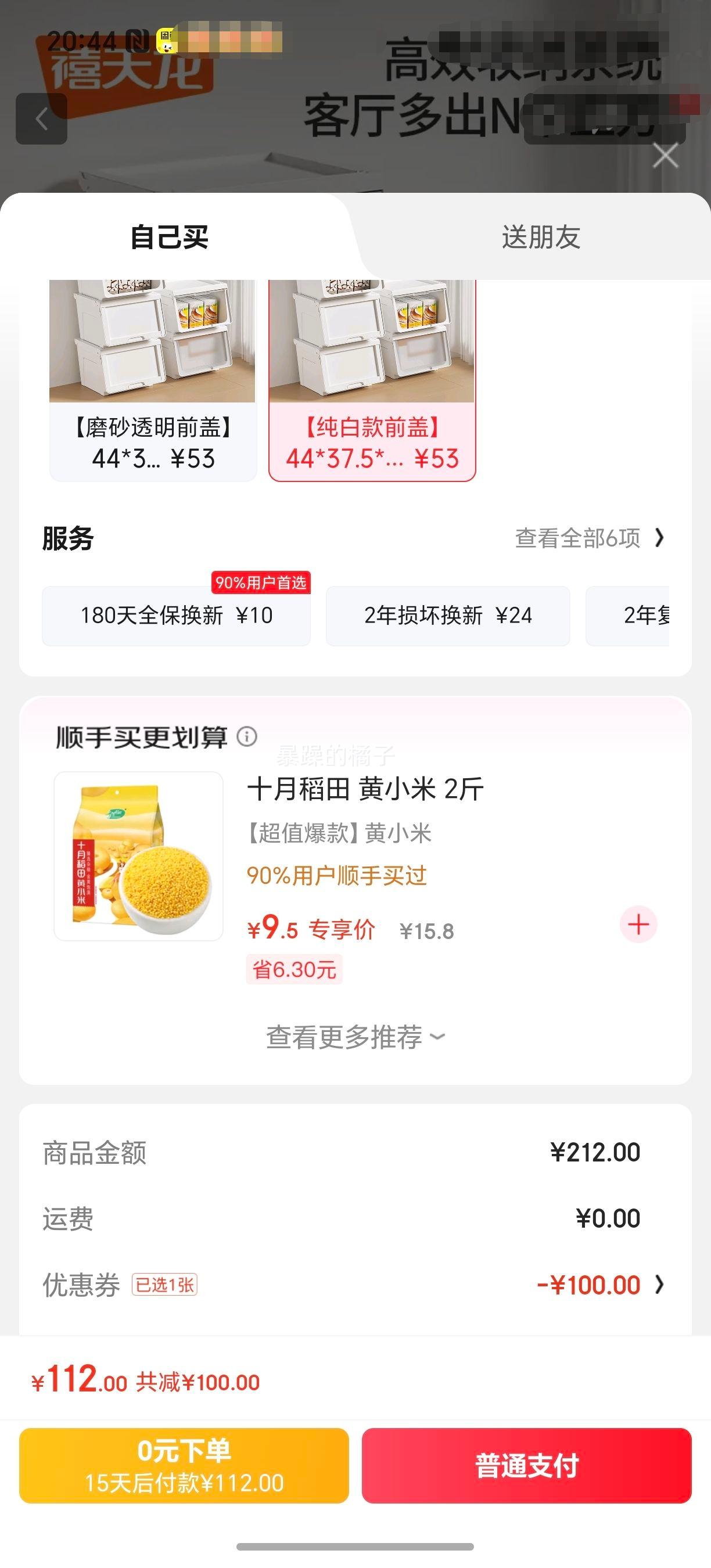
Task: Add 十月稻田 黄小米 with the plus button
Action: 638,925
